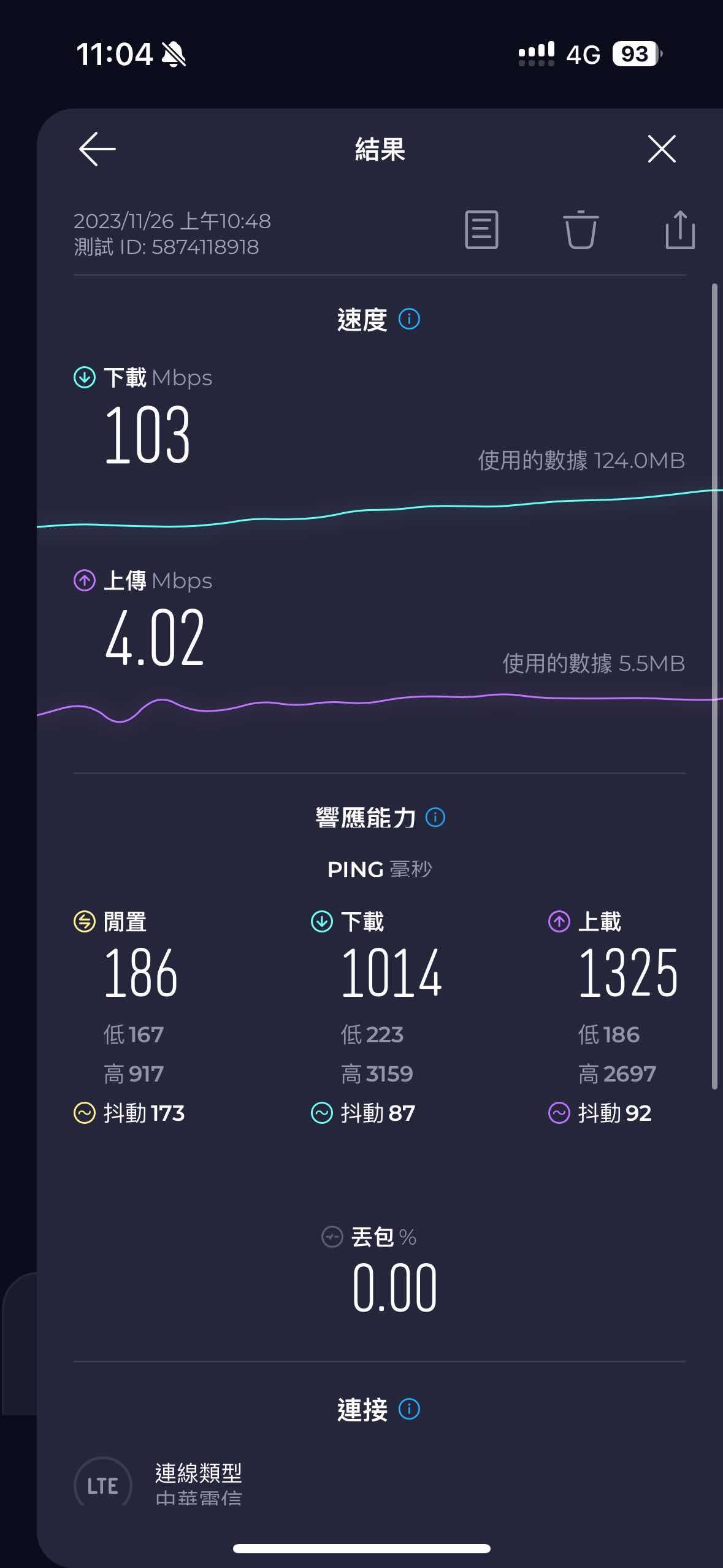Share this speed test result
Viewport: 723px width, 1568px height.
tap(679, 230)
